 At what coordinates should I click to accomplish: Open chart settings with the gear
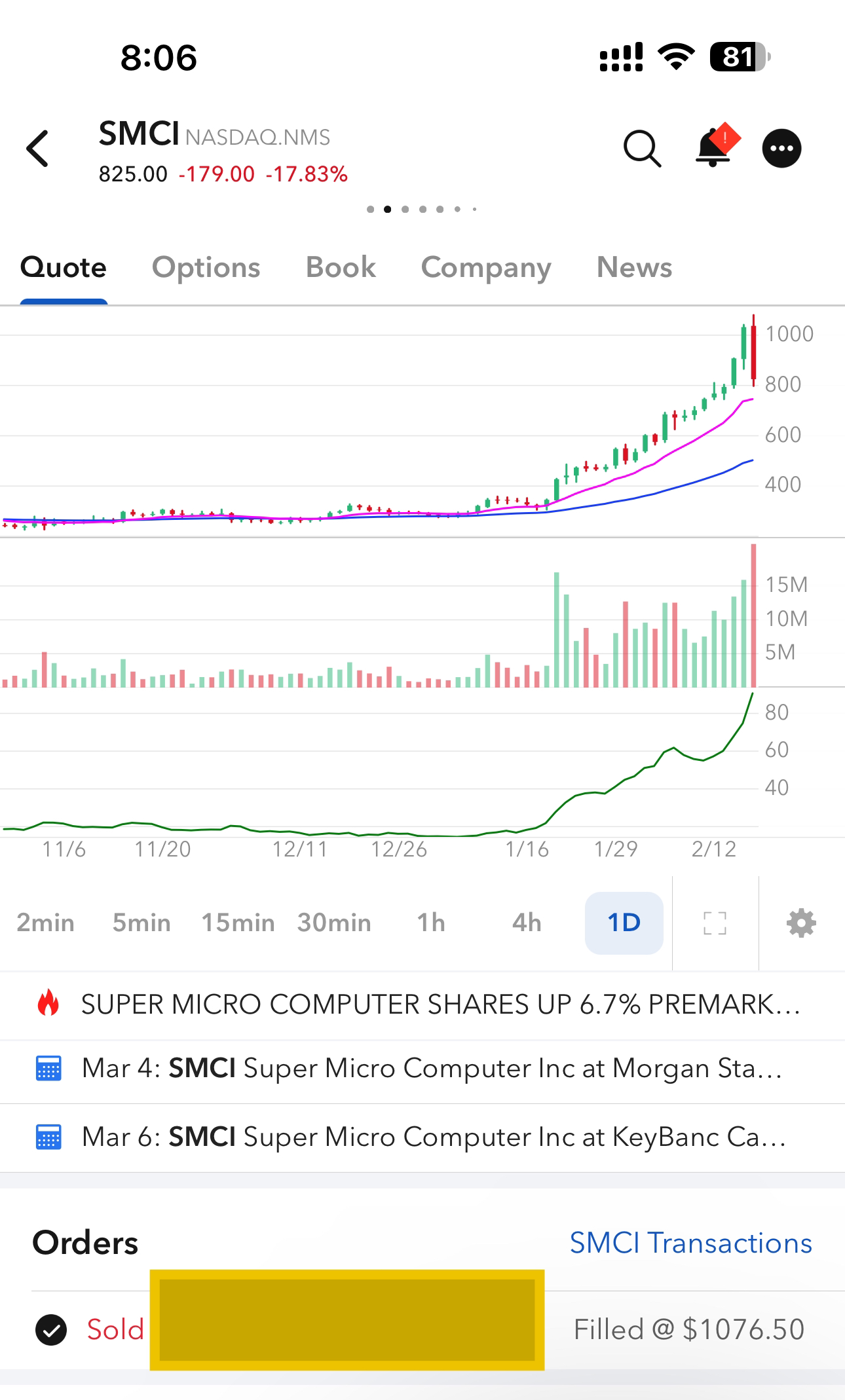coord(800,923)
